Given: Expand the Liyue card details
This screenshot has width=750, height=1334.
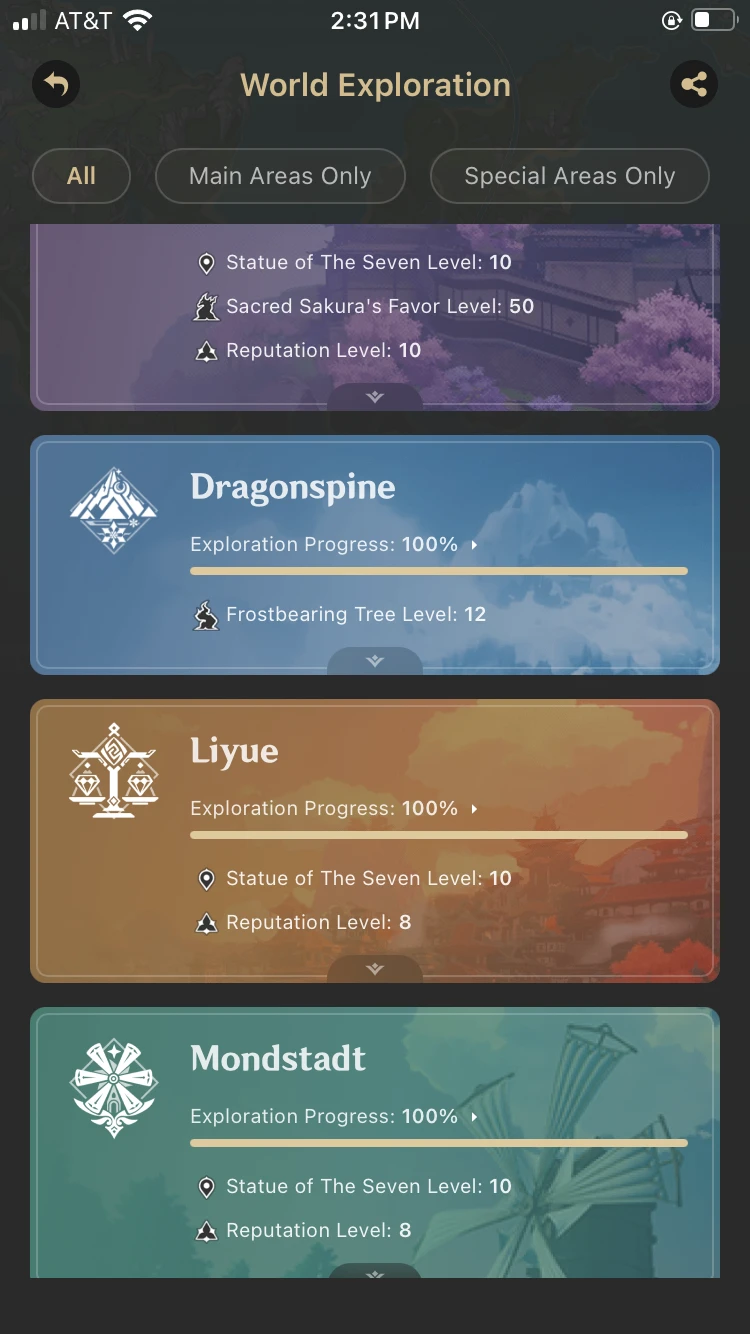Looking at the screenshot, I should (x=375, y=969).
